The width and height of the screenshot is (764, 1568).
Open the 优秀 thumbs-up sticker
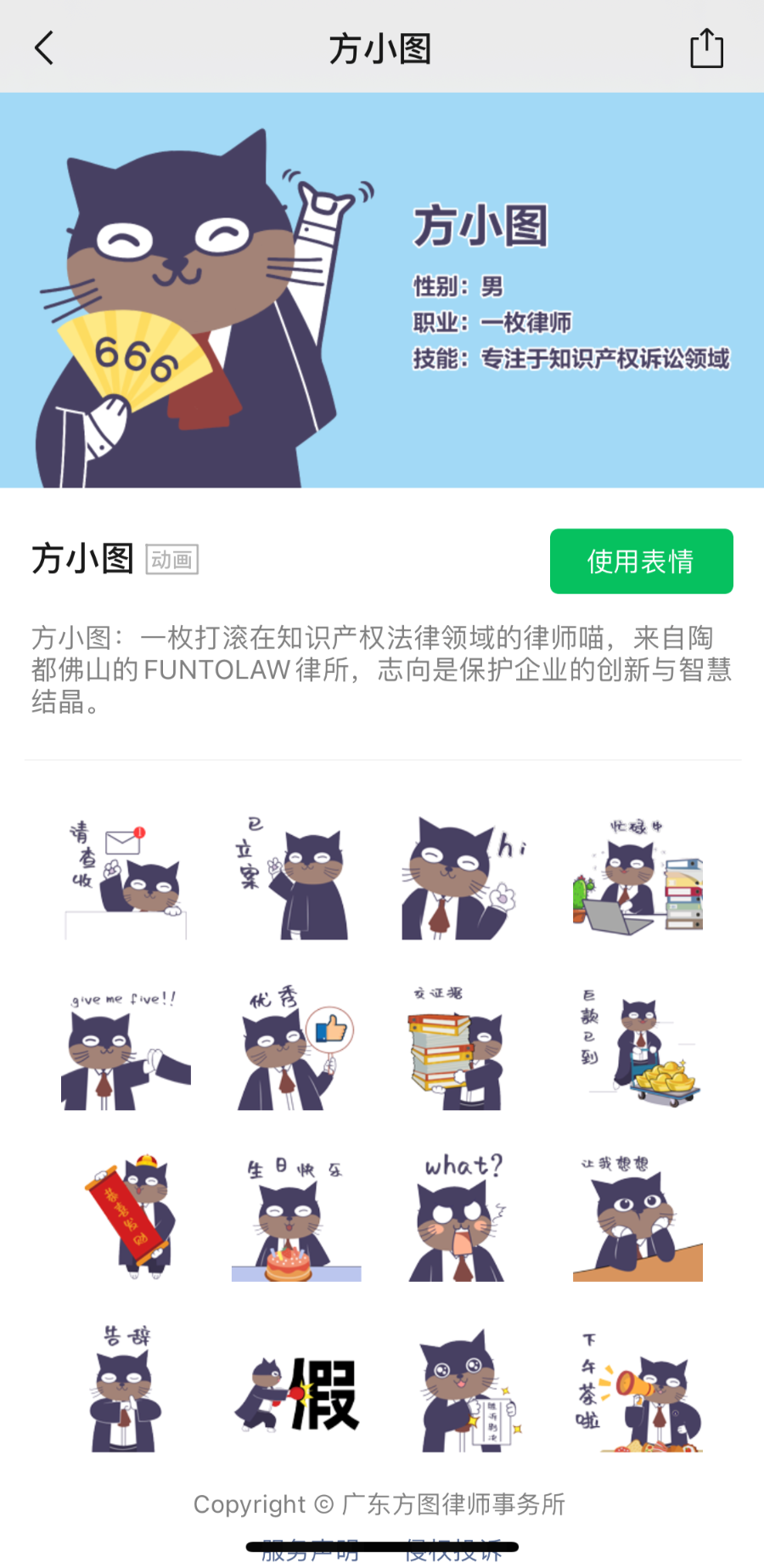tap(296, 1047)
